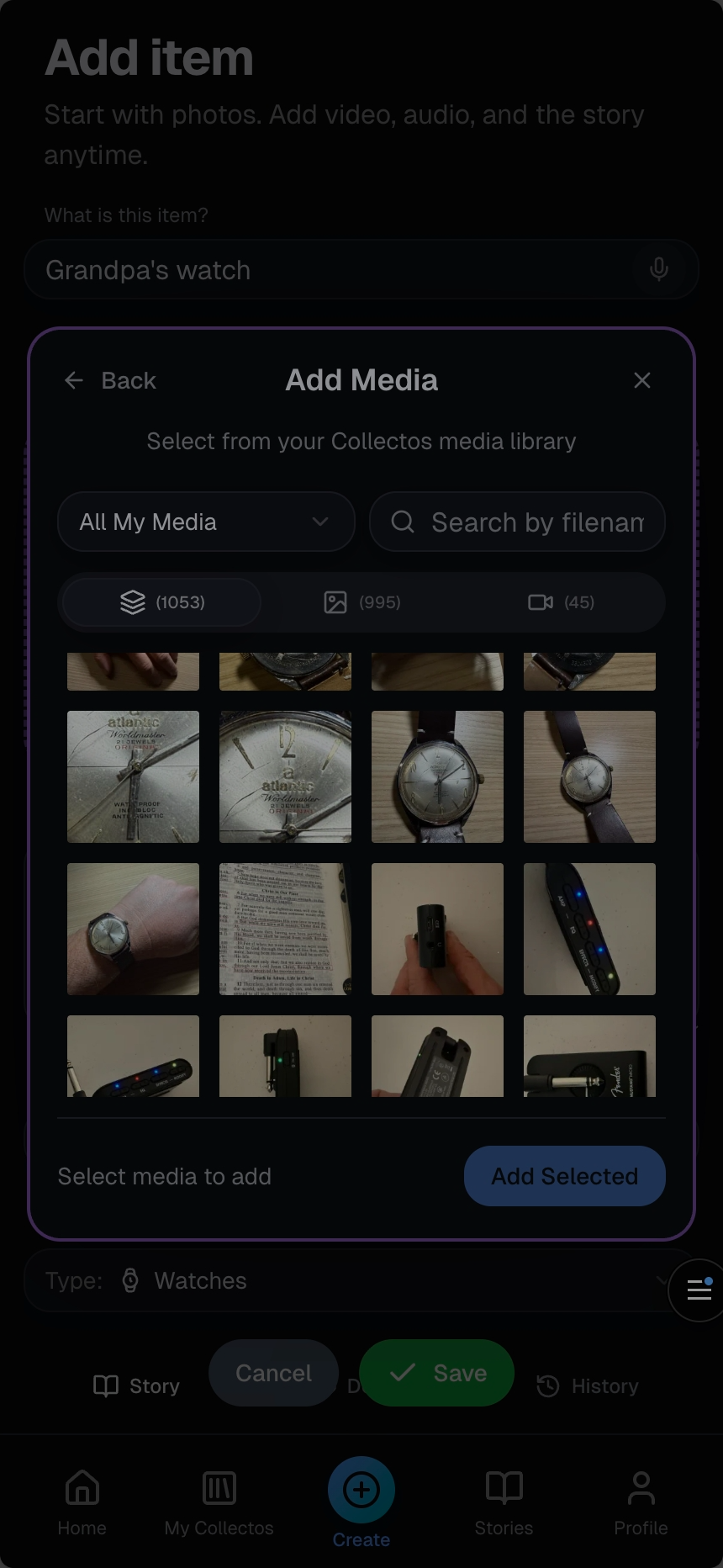Select the watch-on-wrist photo
The image size is (723, 1568).
pyautogui.click(x=133, y=929)
